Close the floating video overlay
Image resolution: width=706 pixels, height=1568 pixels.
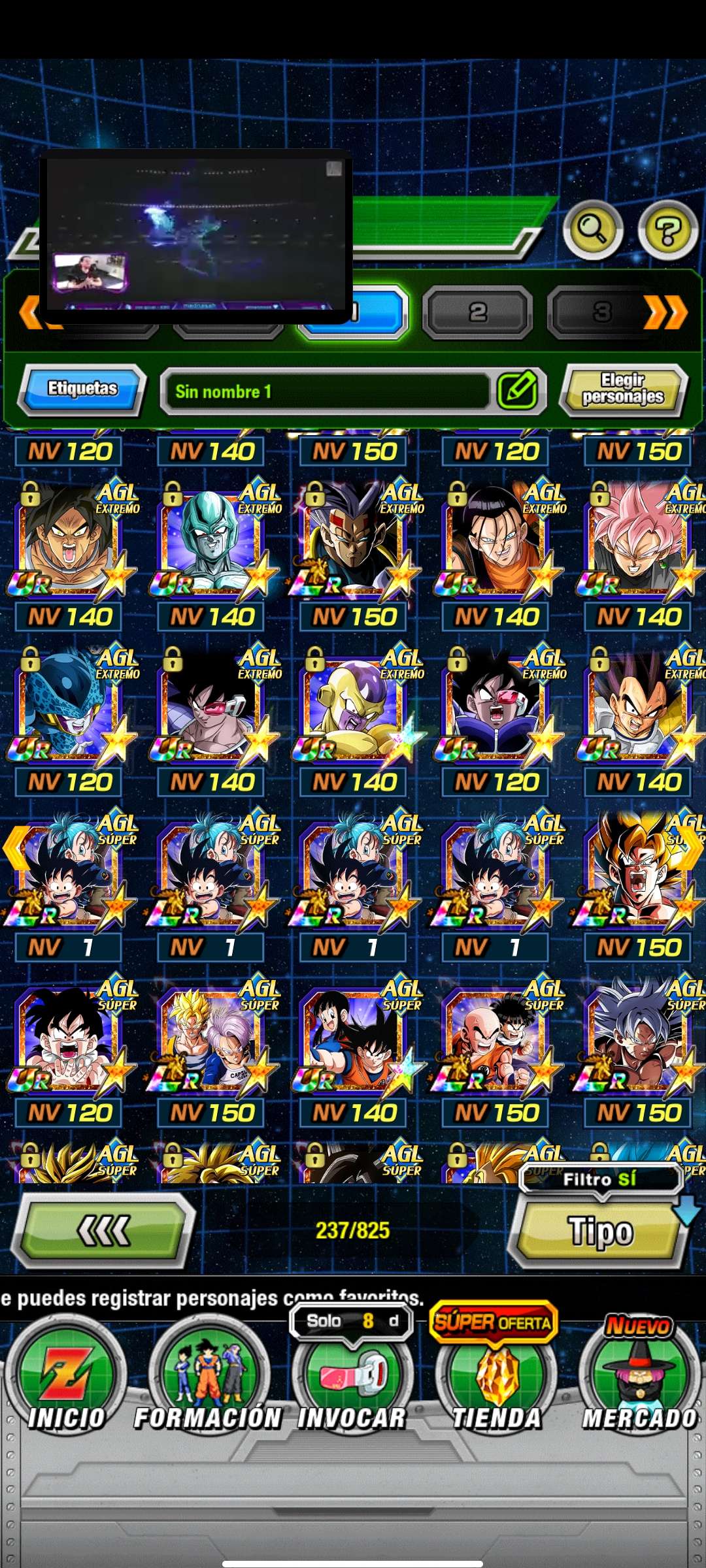click(334, 169)
